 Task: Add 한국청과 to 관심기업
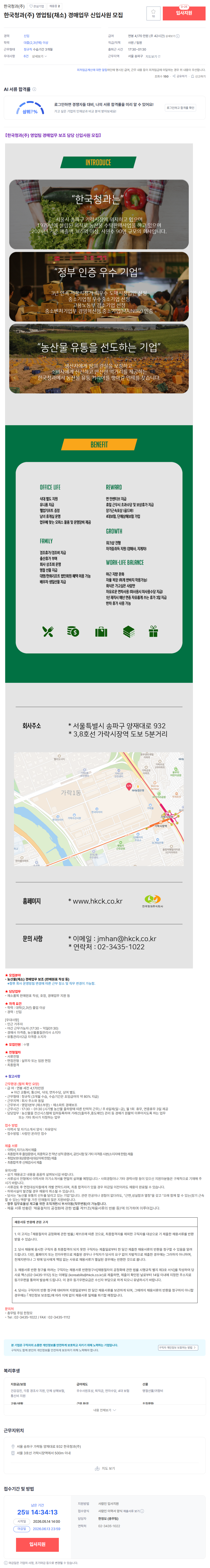click(38, 6)
